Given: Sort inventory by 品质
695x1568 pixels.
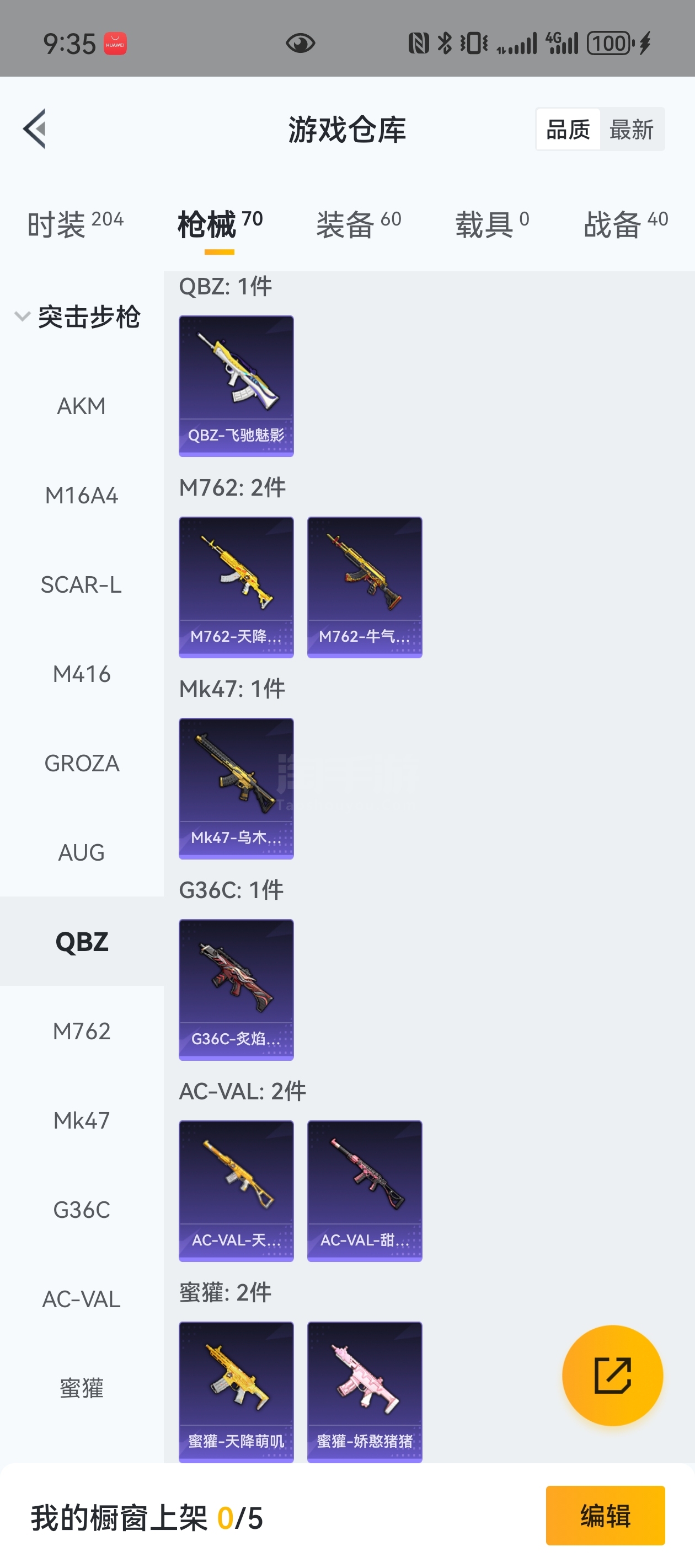Looking at the screenshot, I should coord(568,130).
